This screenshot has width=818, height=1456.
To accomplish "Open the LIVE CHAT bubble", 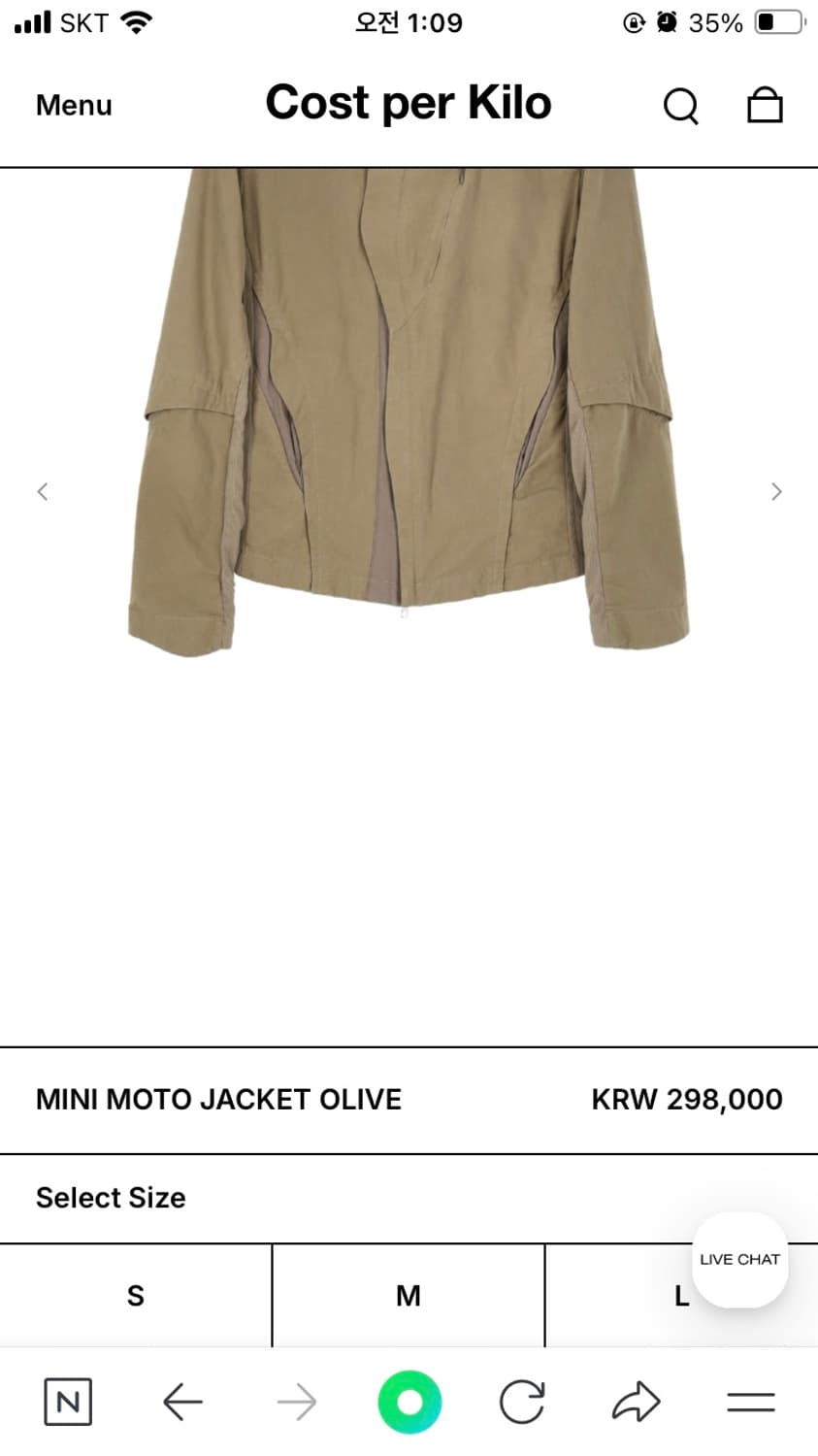I will [x=739, y=1259].
